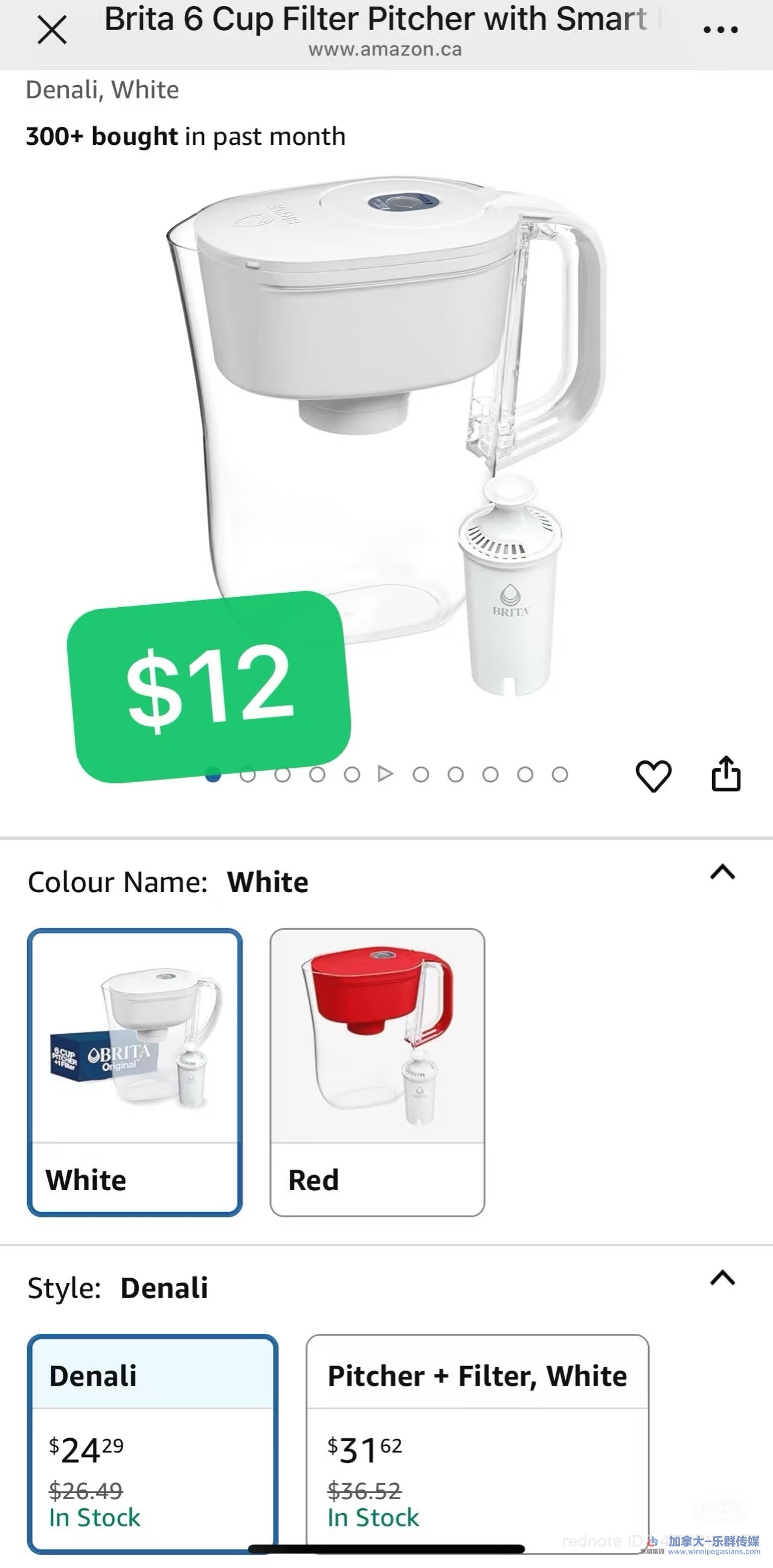This screenshot has height=1568, width=773.
Task: Add the pitcher to wish list heart
Action: (653, 776)
